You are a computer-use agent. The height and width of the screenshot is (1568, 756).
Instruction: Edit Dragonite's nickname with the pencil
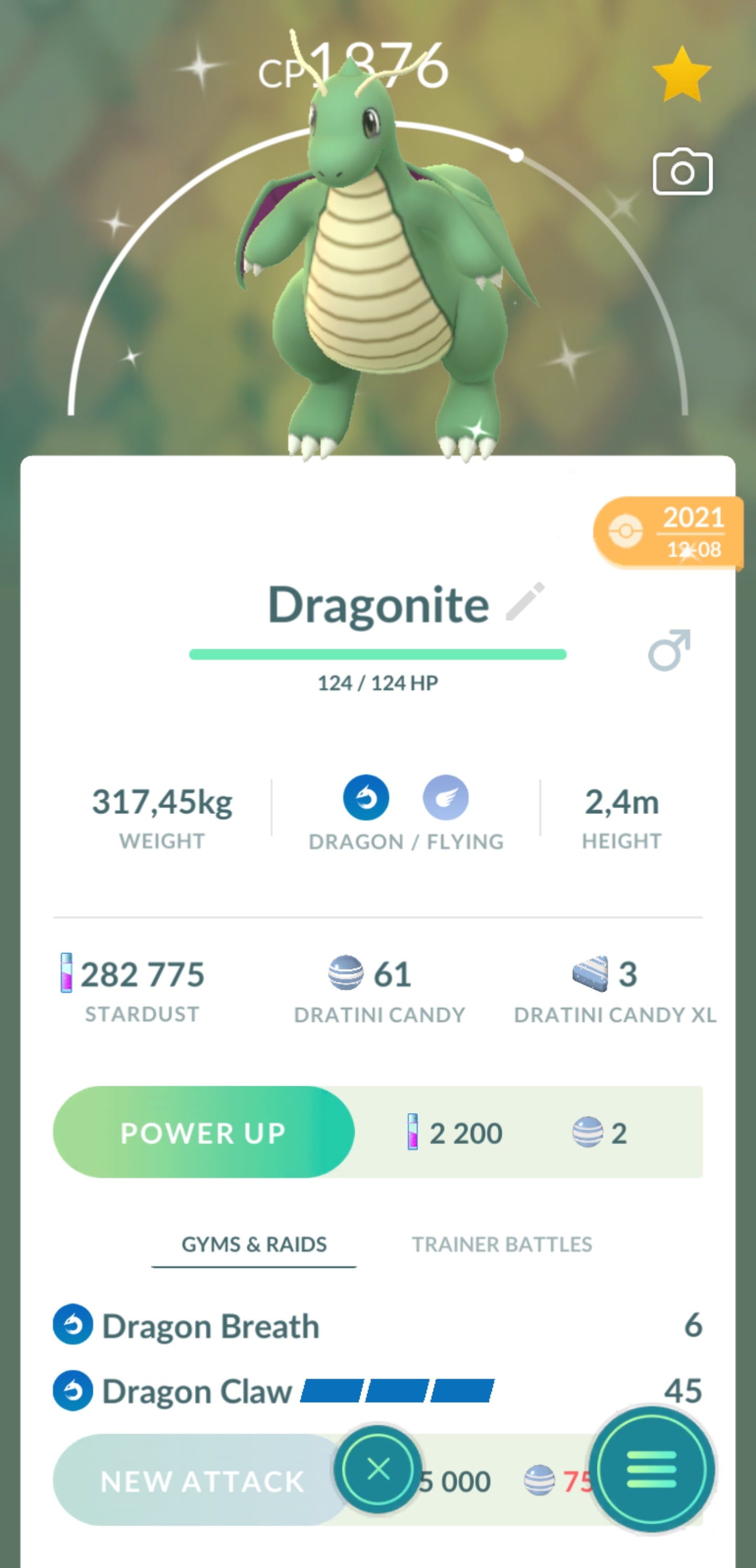point(525,601)
